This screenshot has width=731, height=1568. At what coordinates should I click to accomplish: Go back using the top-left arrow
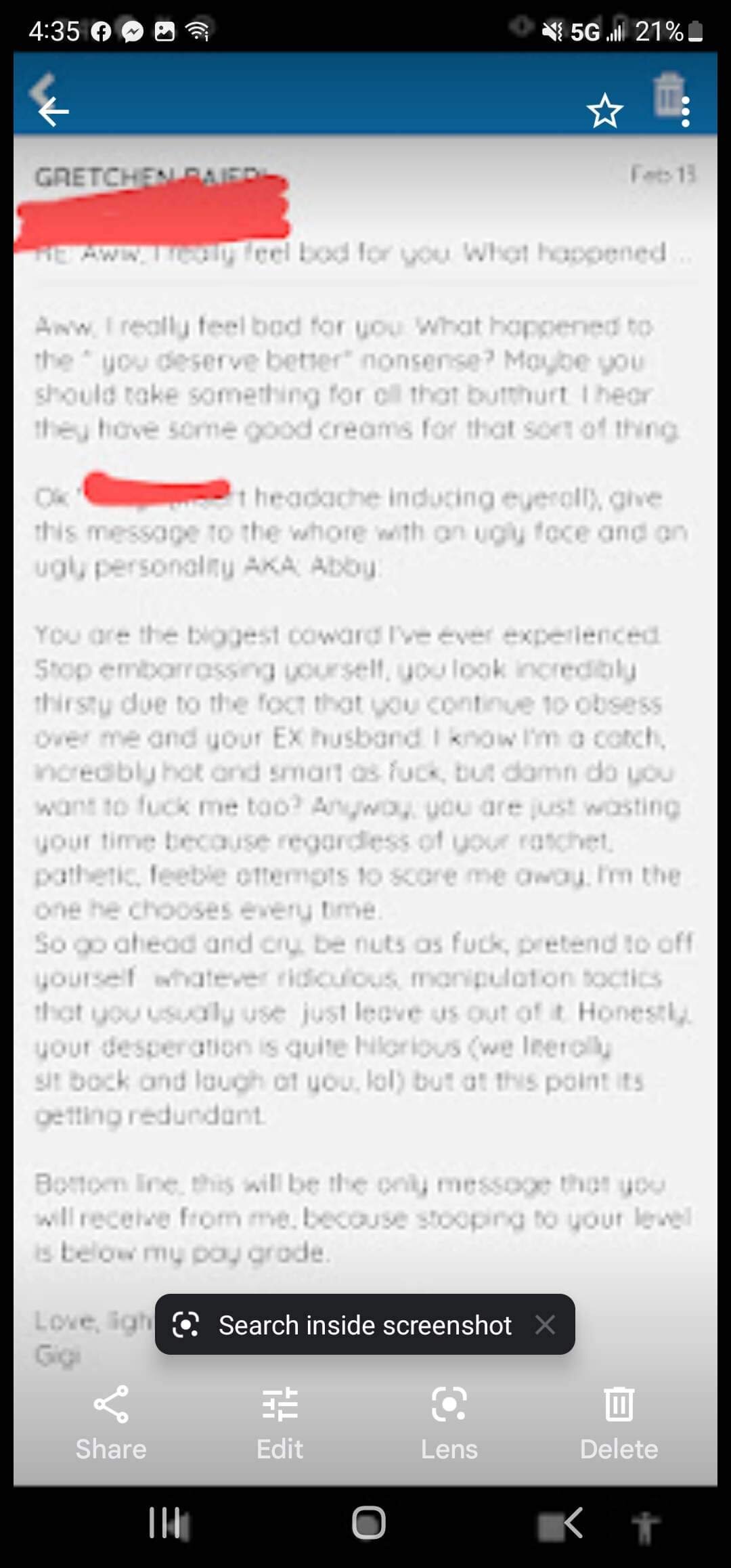pyautogui.click(x=53, y=111)
